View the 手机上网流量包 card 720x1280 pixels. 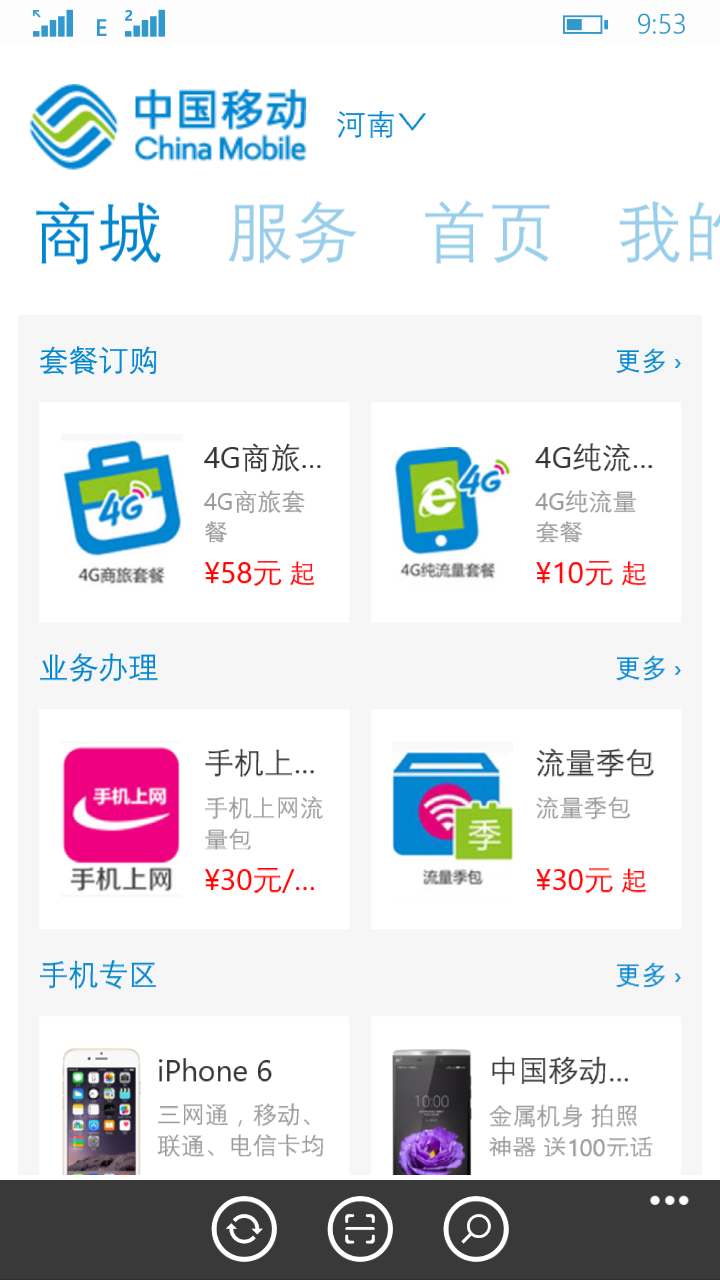[x=194, y=819]
